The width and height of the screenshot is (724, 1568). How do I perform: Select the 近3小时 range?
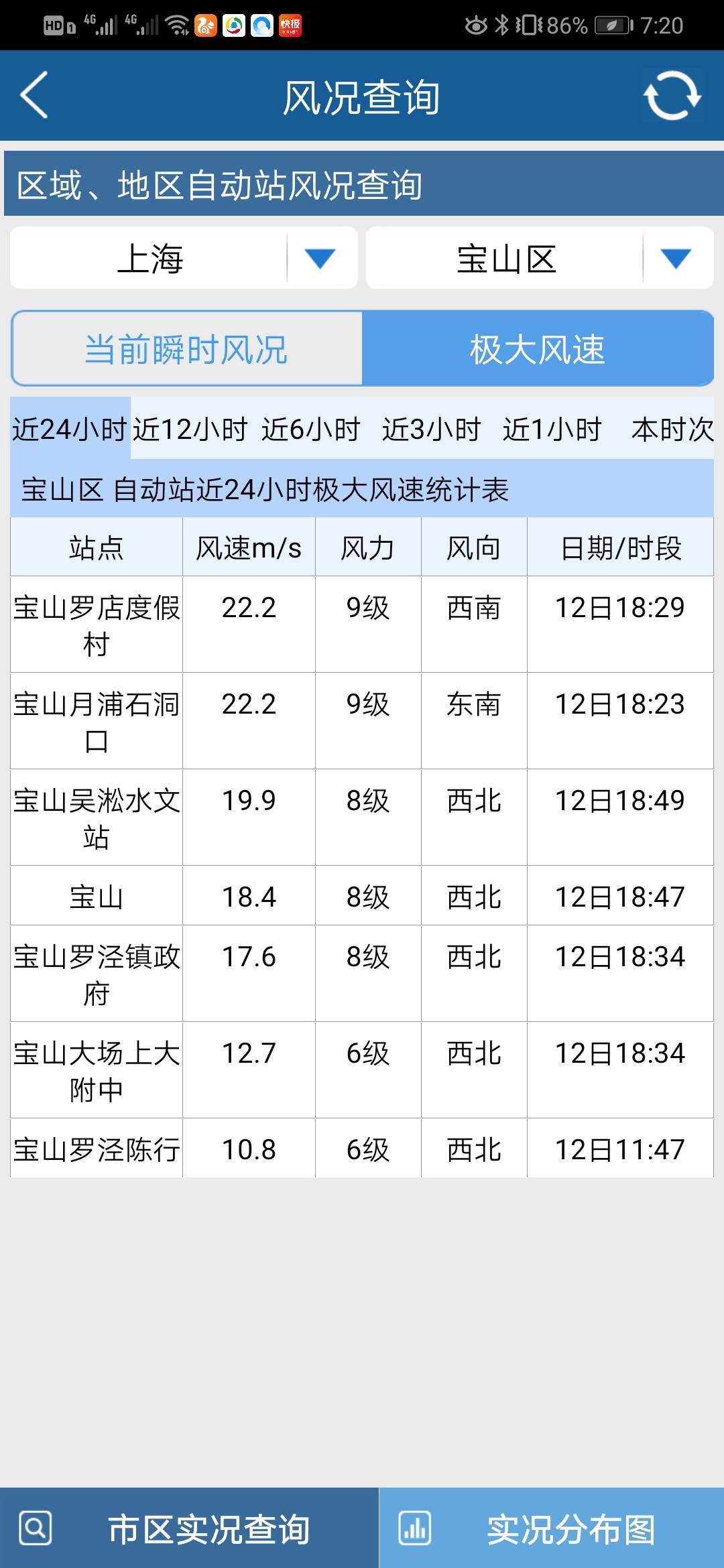[432, 429]
